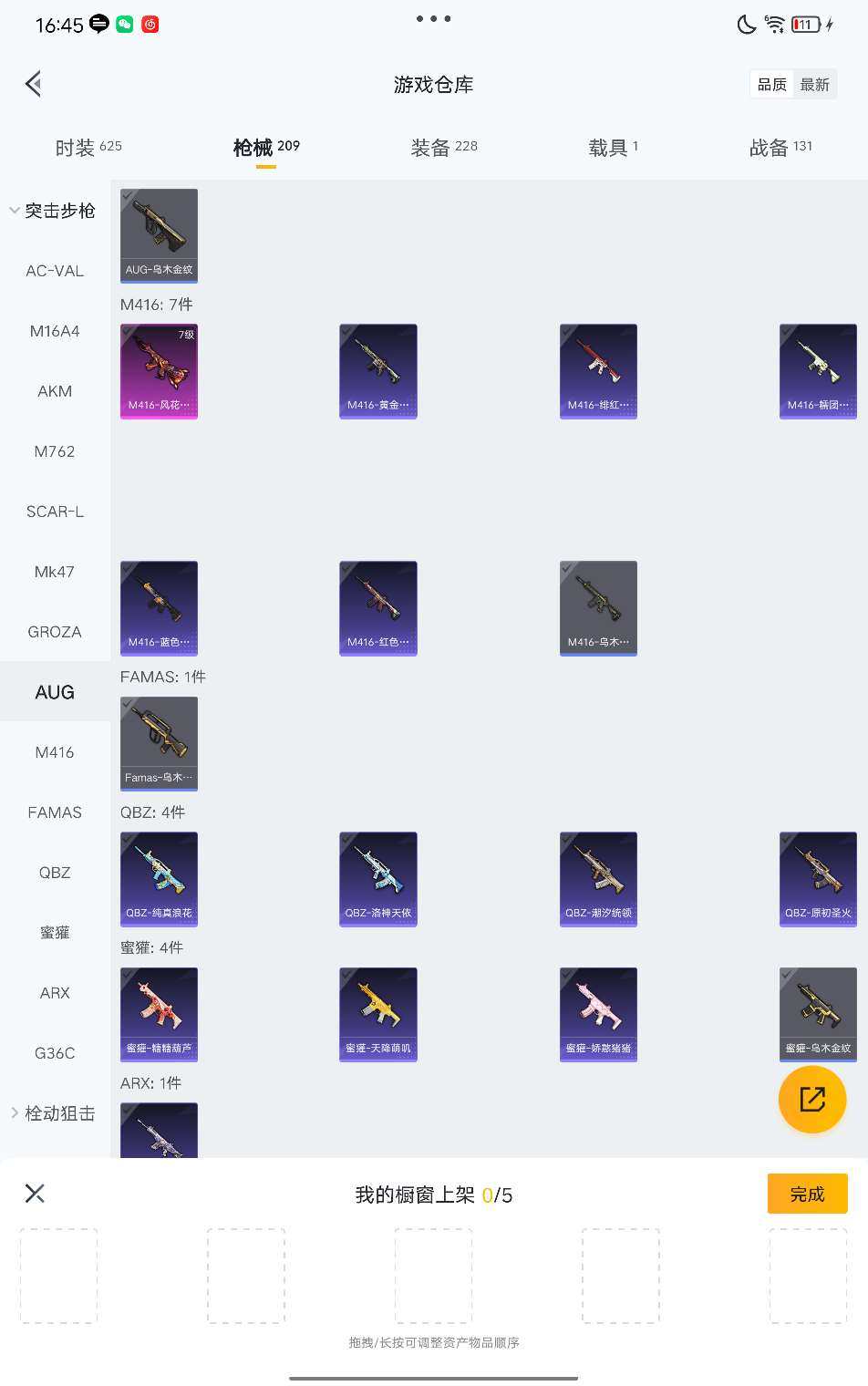Screen dimensions: 868x1386
Task: Close the 我的橱窗上架 panel
Action: [x=35, y=1194]
